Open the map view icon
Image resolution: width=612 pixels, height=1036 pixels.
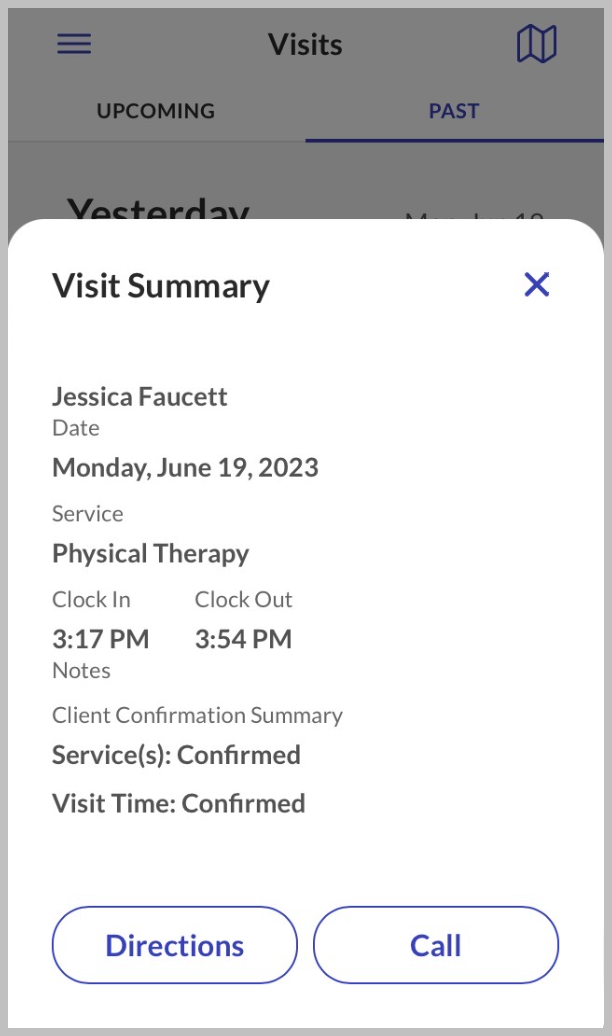(x=537, y=44)
